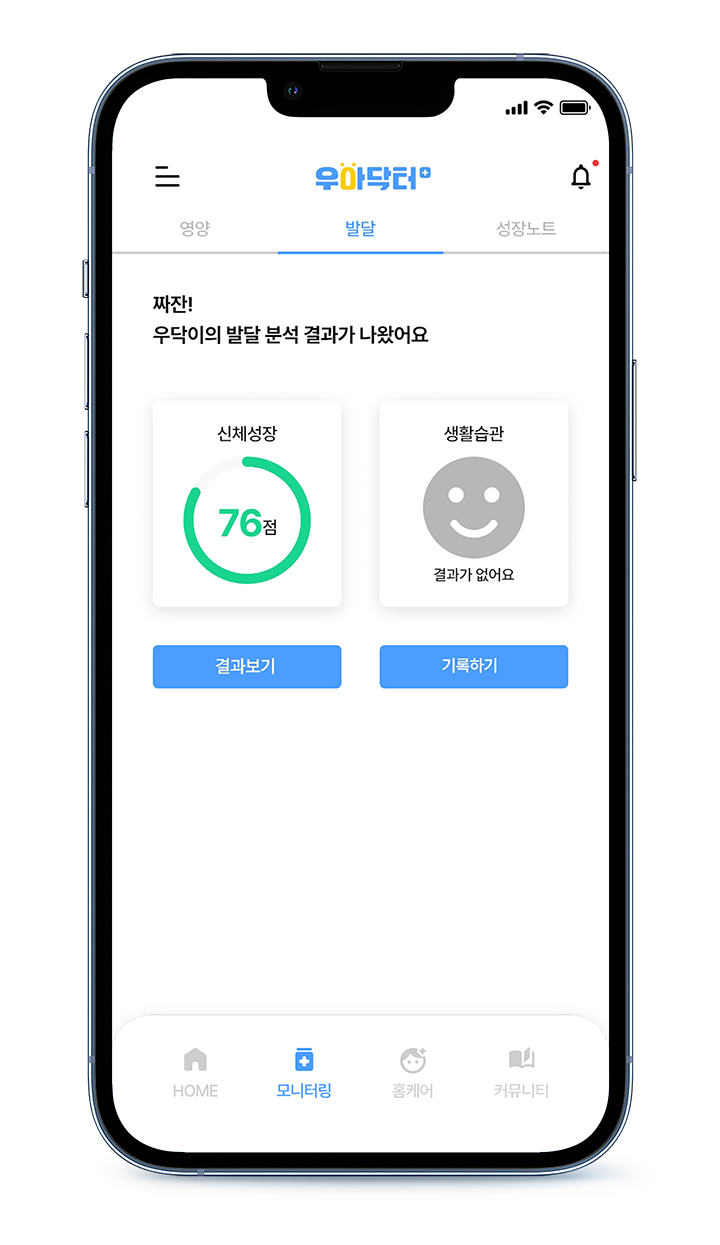720x1245 pixels.
Task: Switch to the 영양 tab
Action: click(195, 228)
